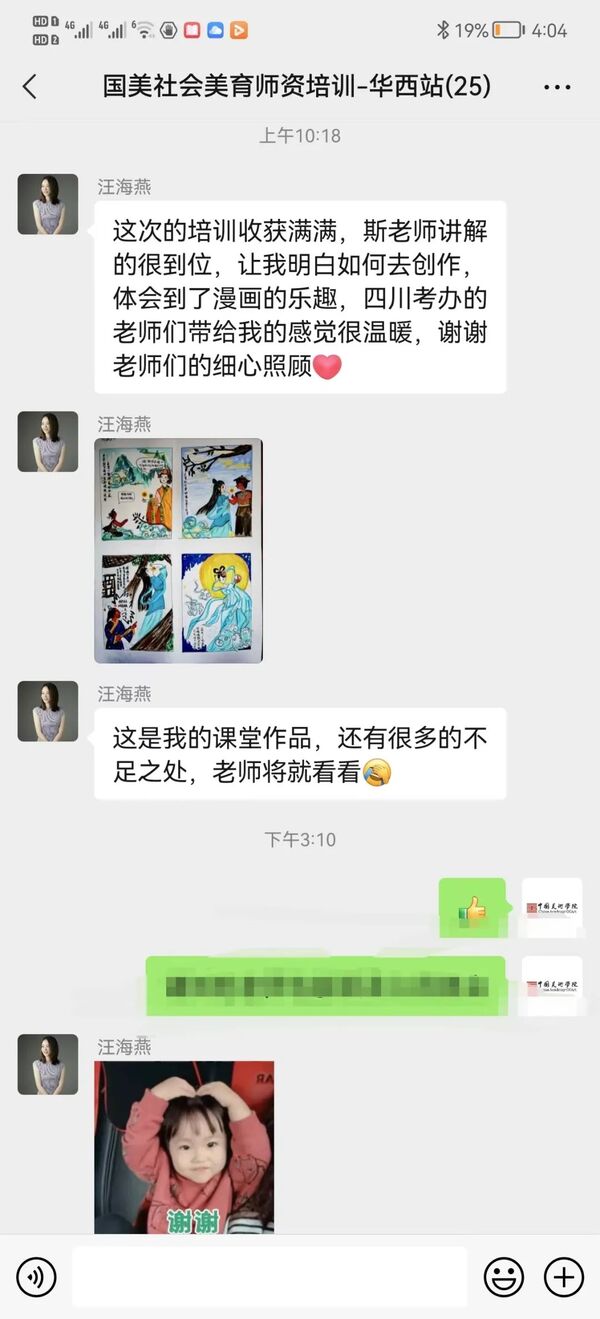Open 汪海燕's avatar beside the training feedback message
Image resolution: width=600 pixels, height=1319 pixels.
[x=47, y=204]
